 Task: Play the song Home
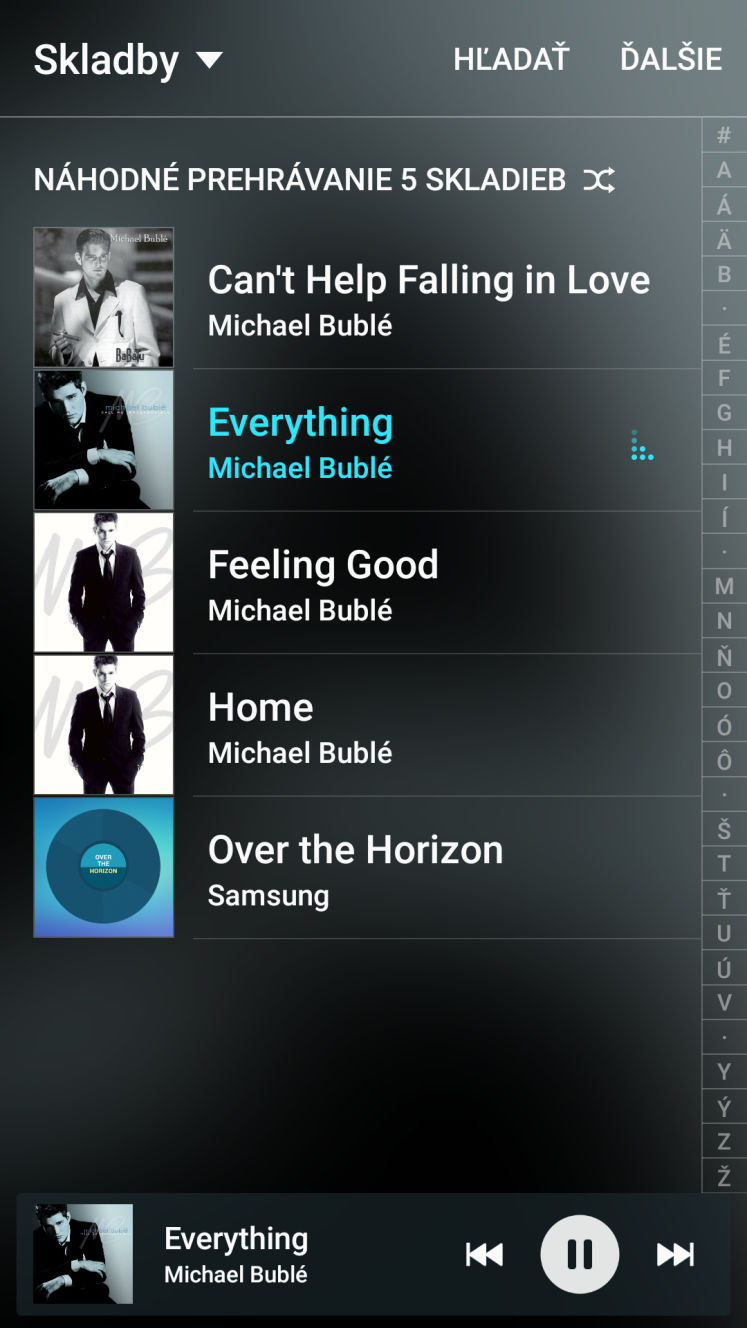point(366,725)
